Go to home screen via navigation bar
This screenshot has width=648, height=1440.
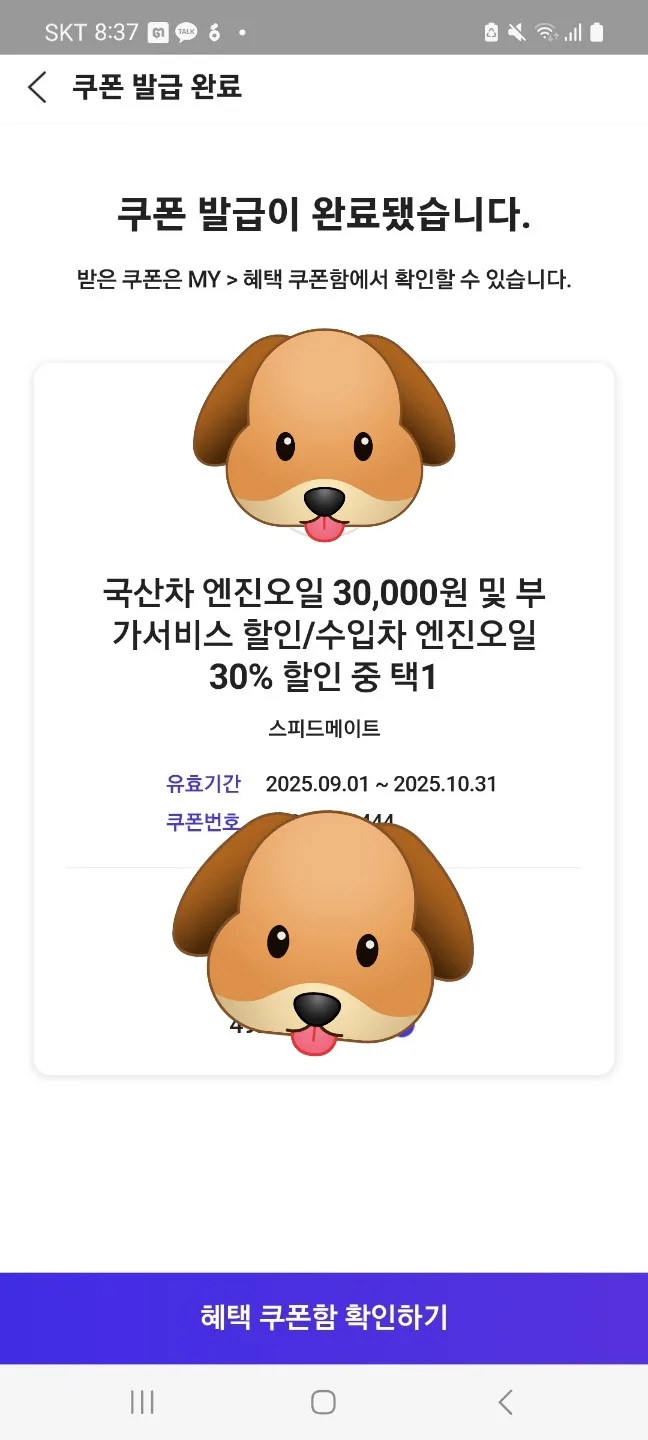coord(323,1402)
